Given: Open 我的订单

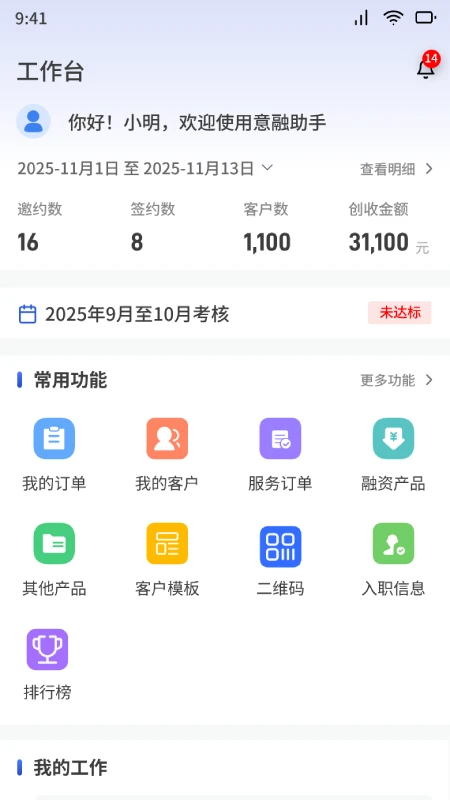Looking at the screenshot, I should click(54, 454).
